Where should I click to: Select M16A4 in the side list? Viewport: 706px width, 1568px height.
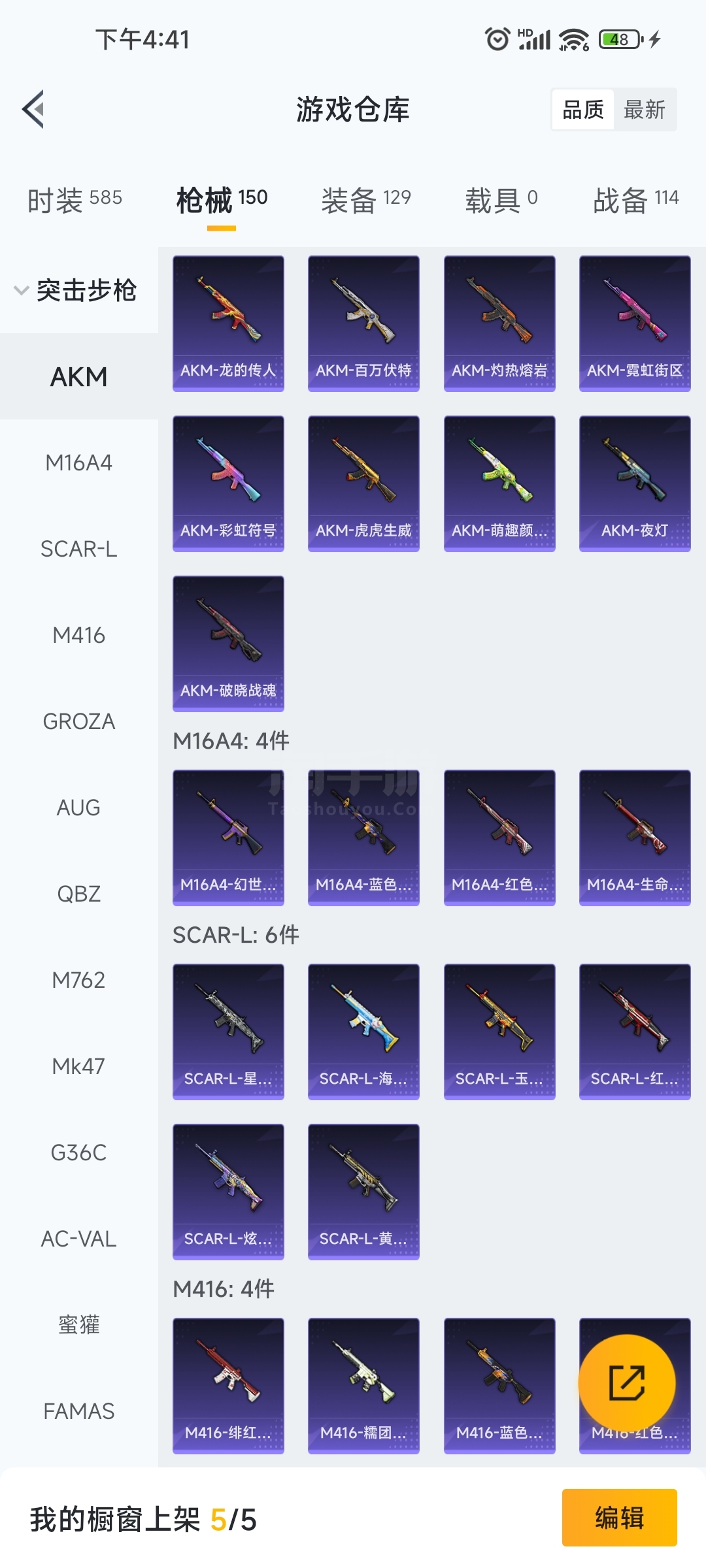[79, 463]
